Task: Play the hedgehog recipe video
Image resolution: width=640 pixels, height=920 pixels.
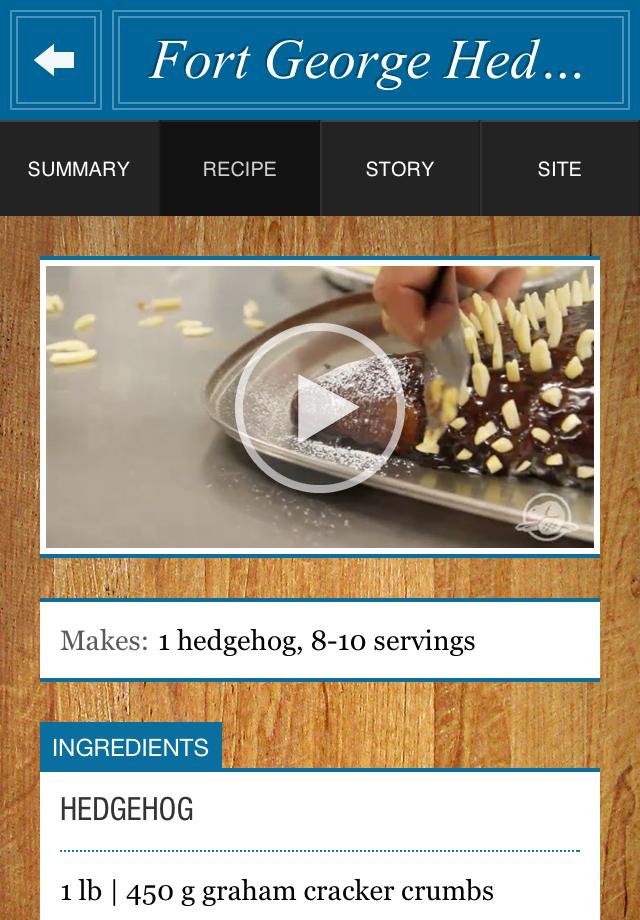Action: click(319, 407)
